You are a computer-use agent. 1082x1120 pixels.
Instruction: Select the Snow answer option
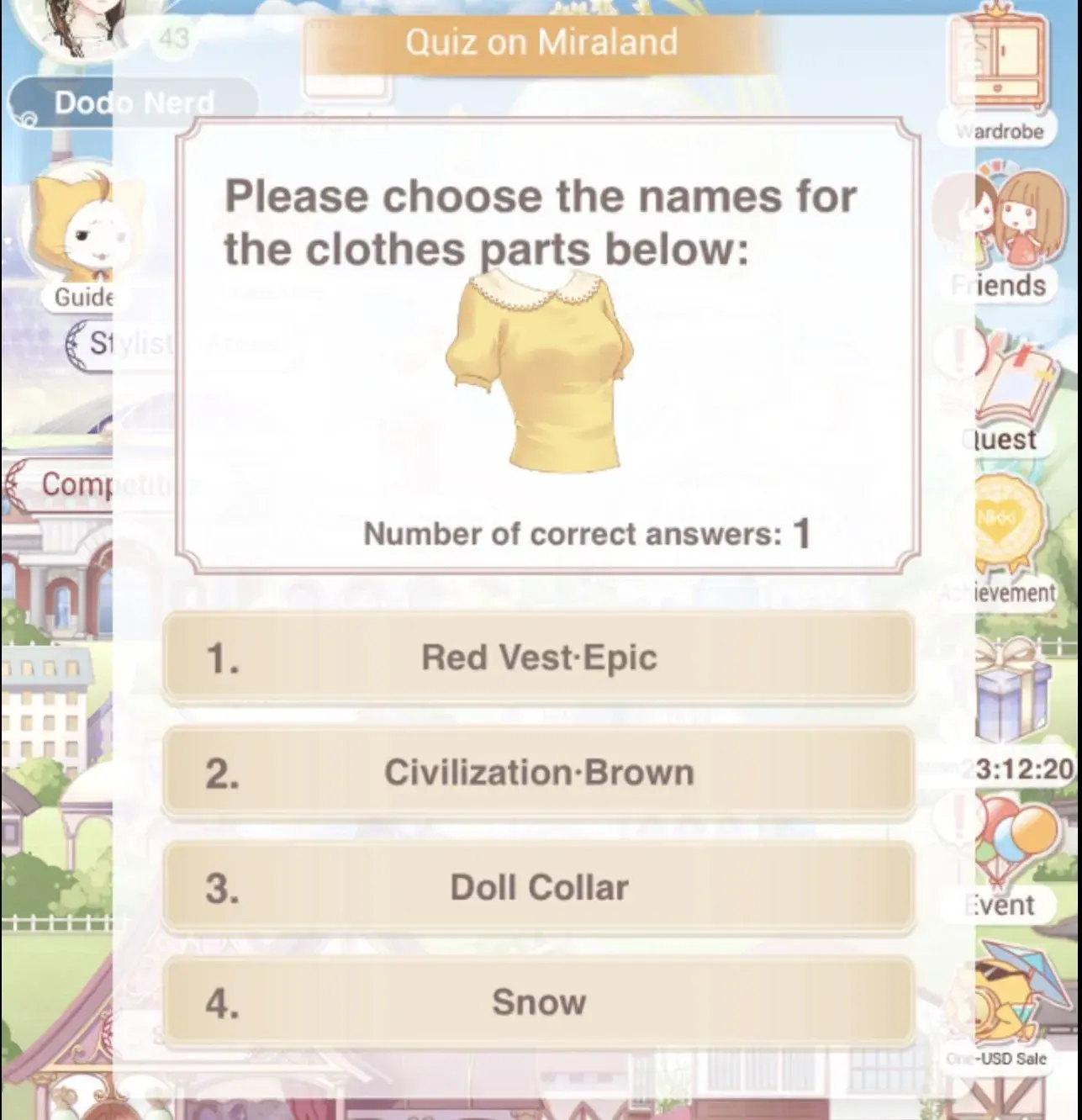tap(538, 1002)
